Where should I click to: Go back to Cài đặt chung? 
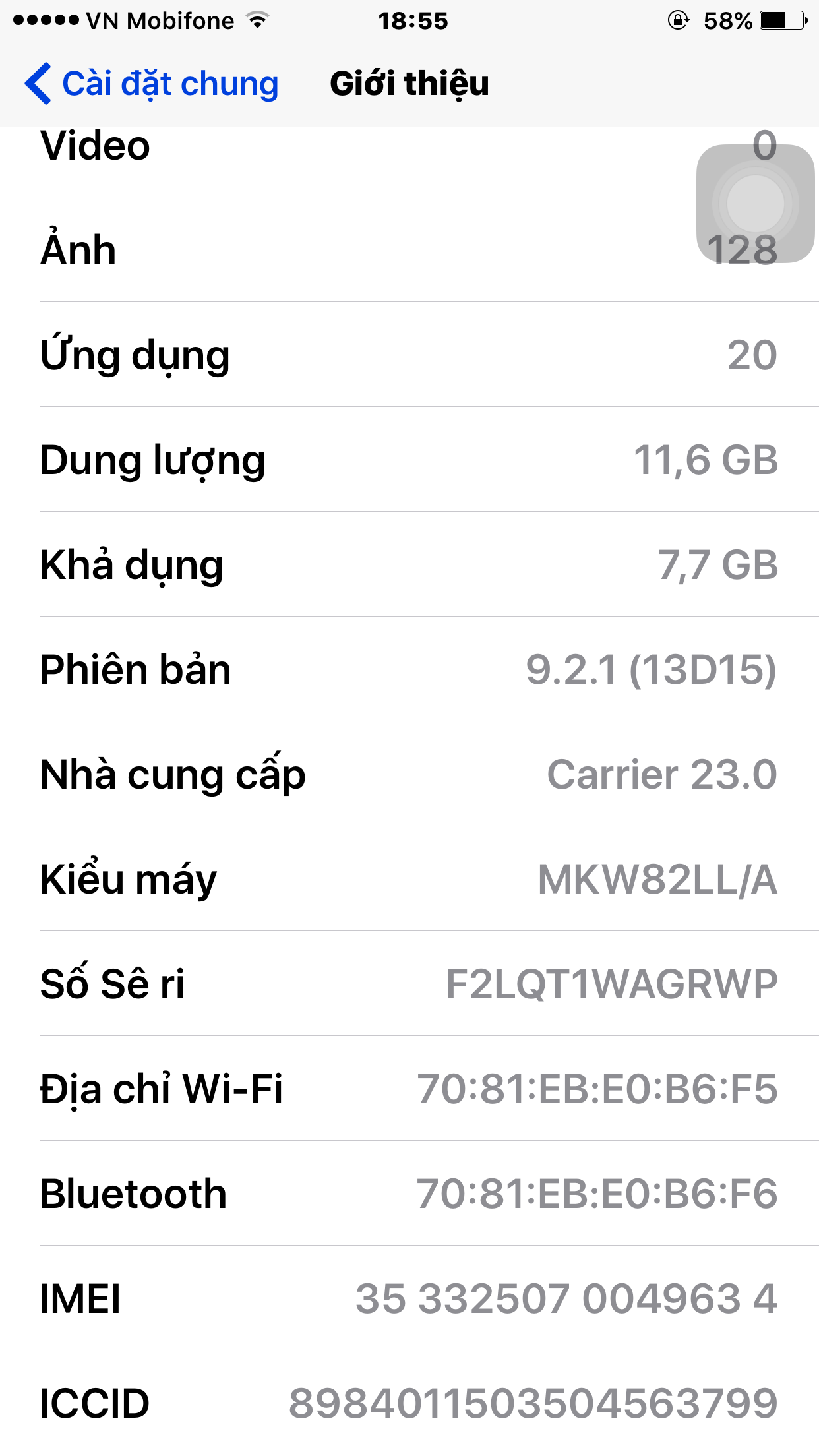[152, 84]
